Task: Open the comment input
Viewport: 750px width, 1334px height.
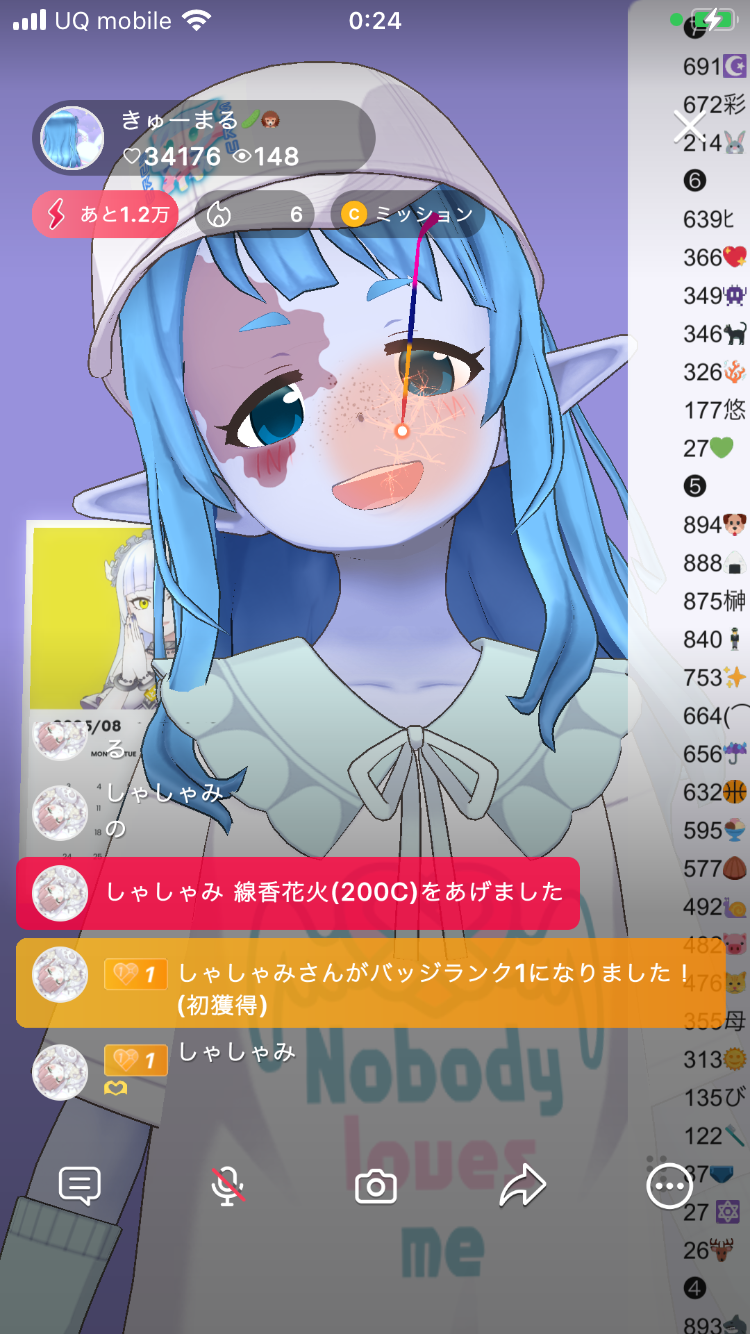Action: click(80, 1186)
